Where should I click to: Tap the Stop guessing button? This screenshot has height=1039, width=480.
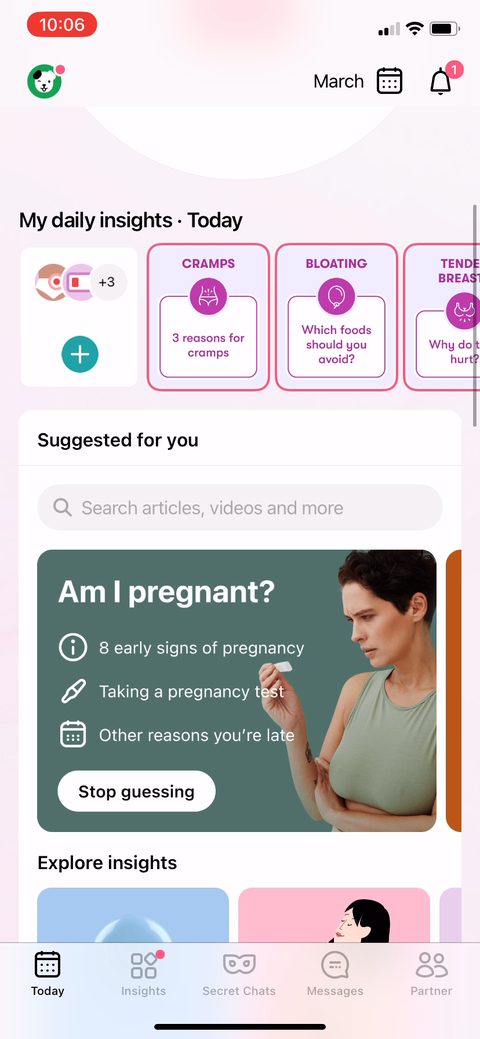coord(137,791)
